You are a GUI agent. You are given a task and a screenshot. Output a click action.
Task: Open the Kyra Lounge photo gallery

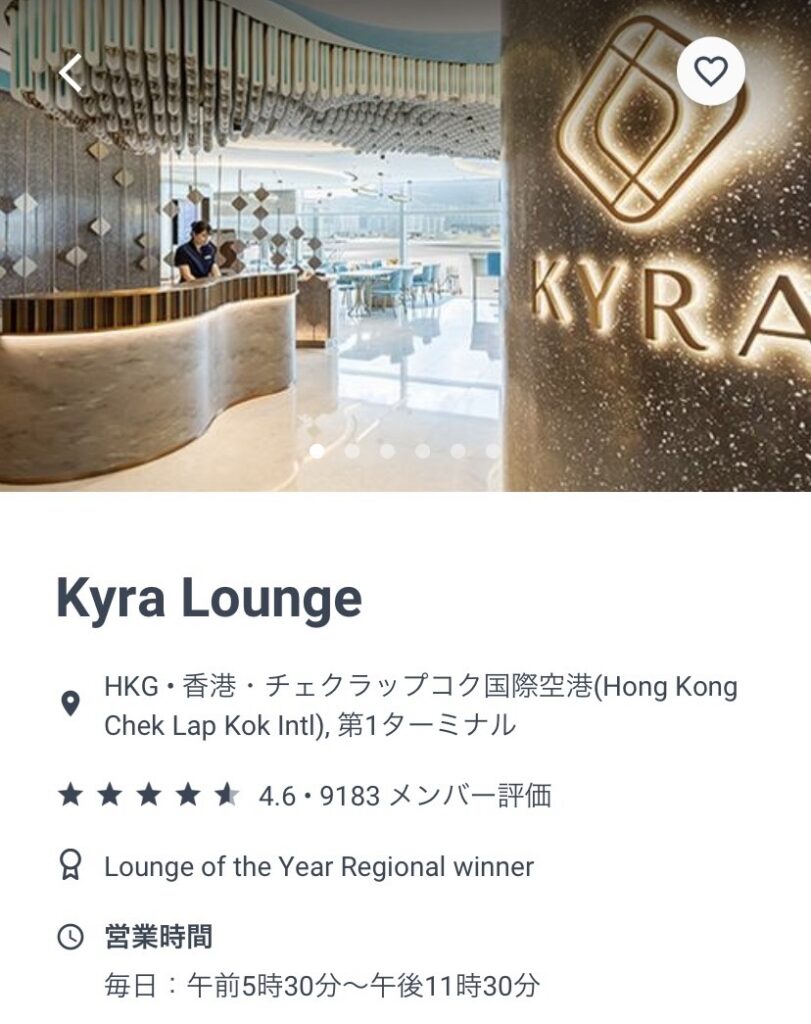pyautogui.click(x=405, y=250)
